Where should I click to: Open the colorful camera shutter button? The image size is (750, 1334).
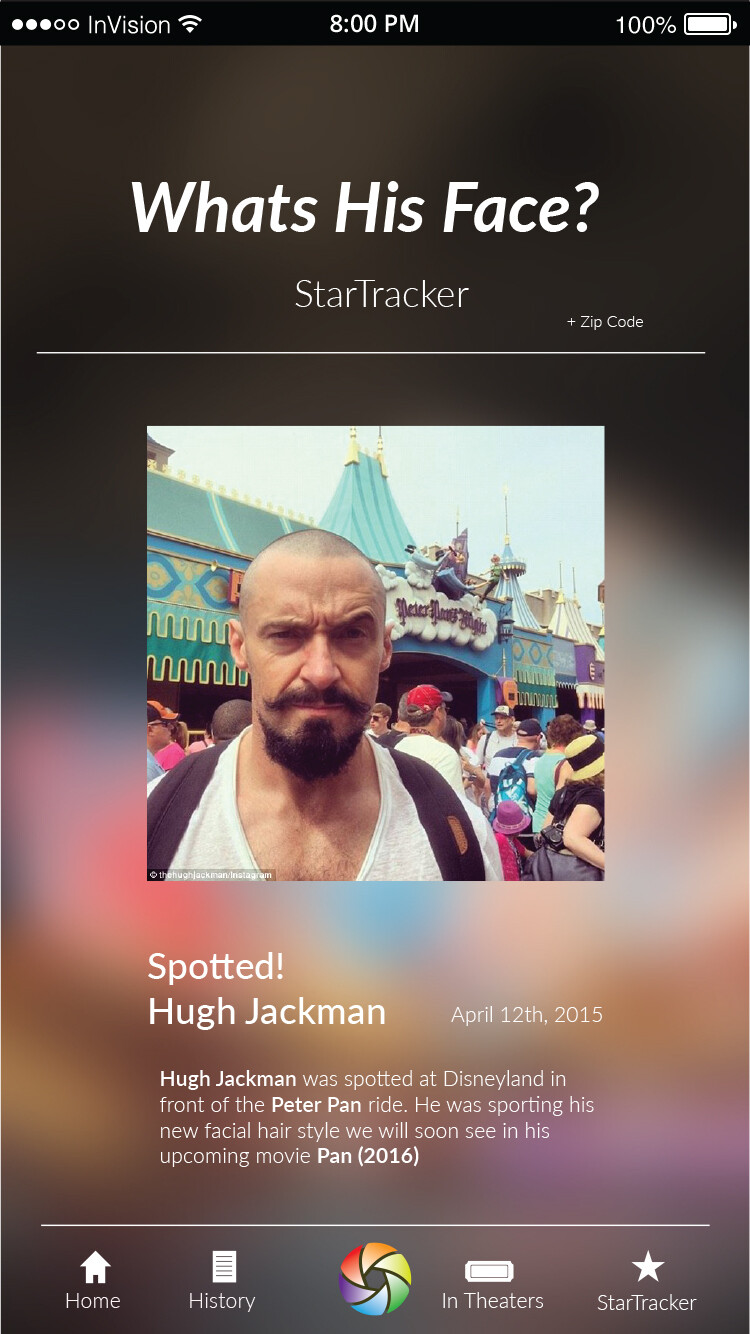coord(375,1279)
